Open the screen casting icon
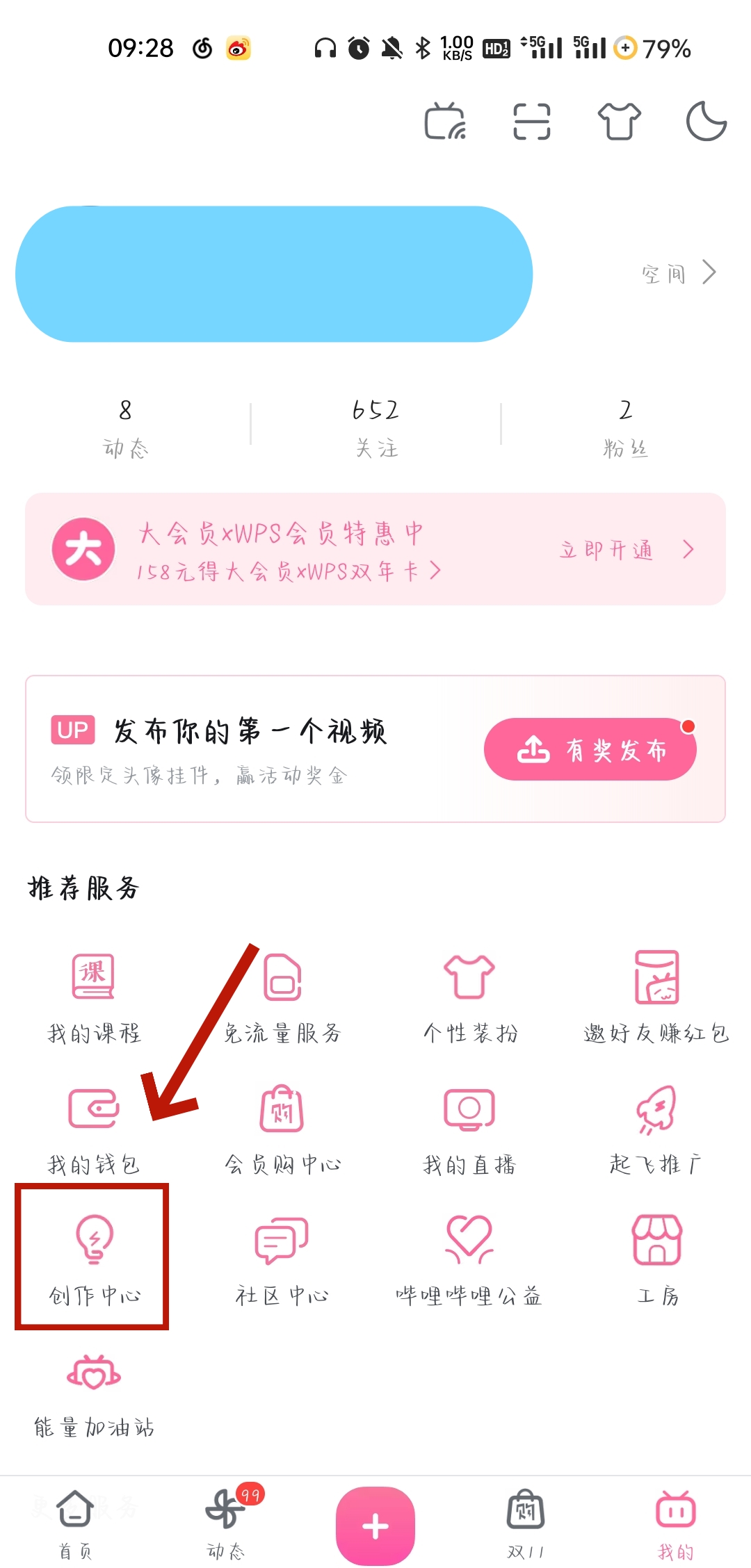The height and width of the screenshot is (1568, 751). 445,122
